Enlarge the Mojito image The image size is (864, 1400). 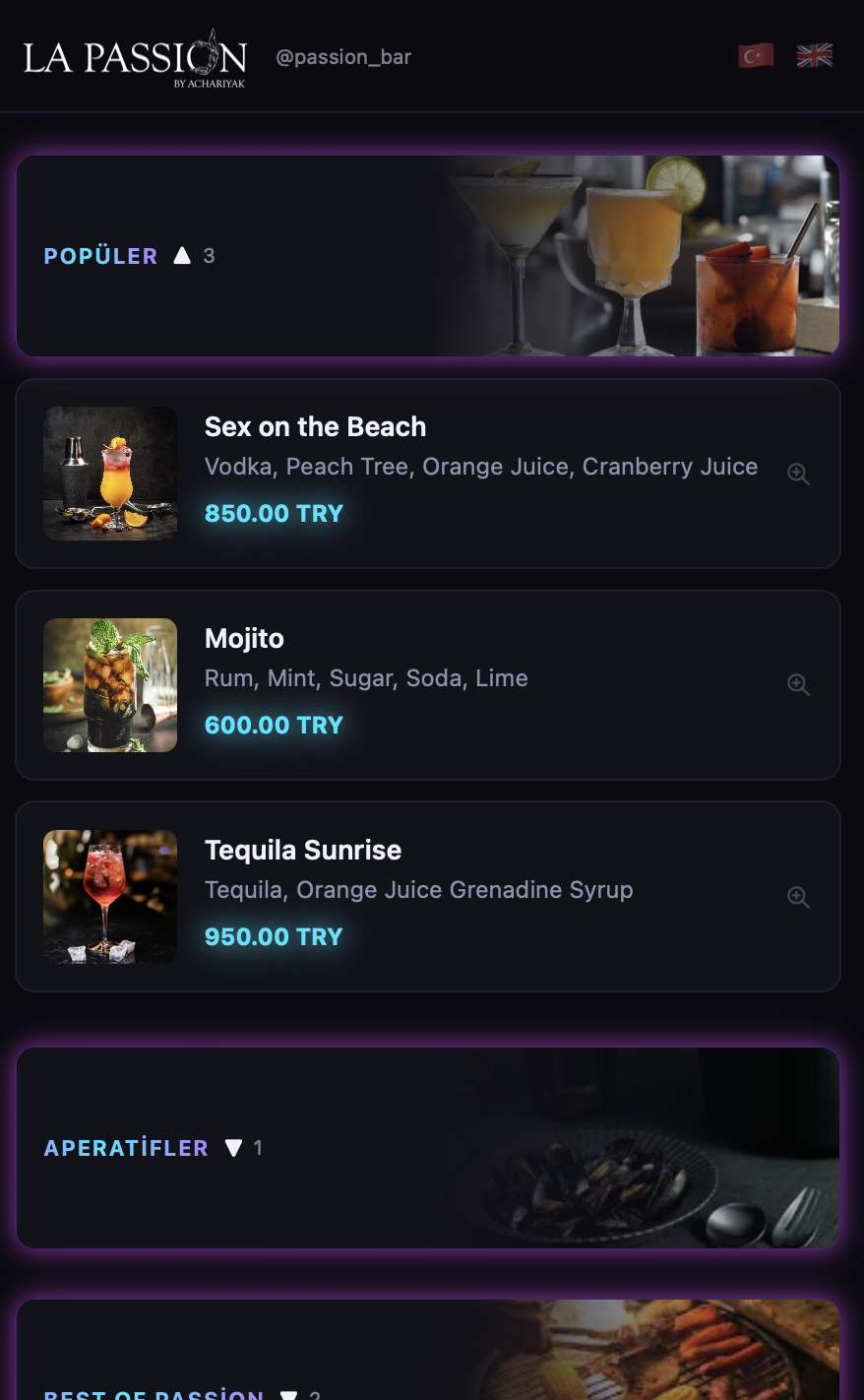(x=798, y=685)
